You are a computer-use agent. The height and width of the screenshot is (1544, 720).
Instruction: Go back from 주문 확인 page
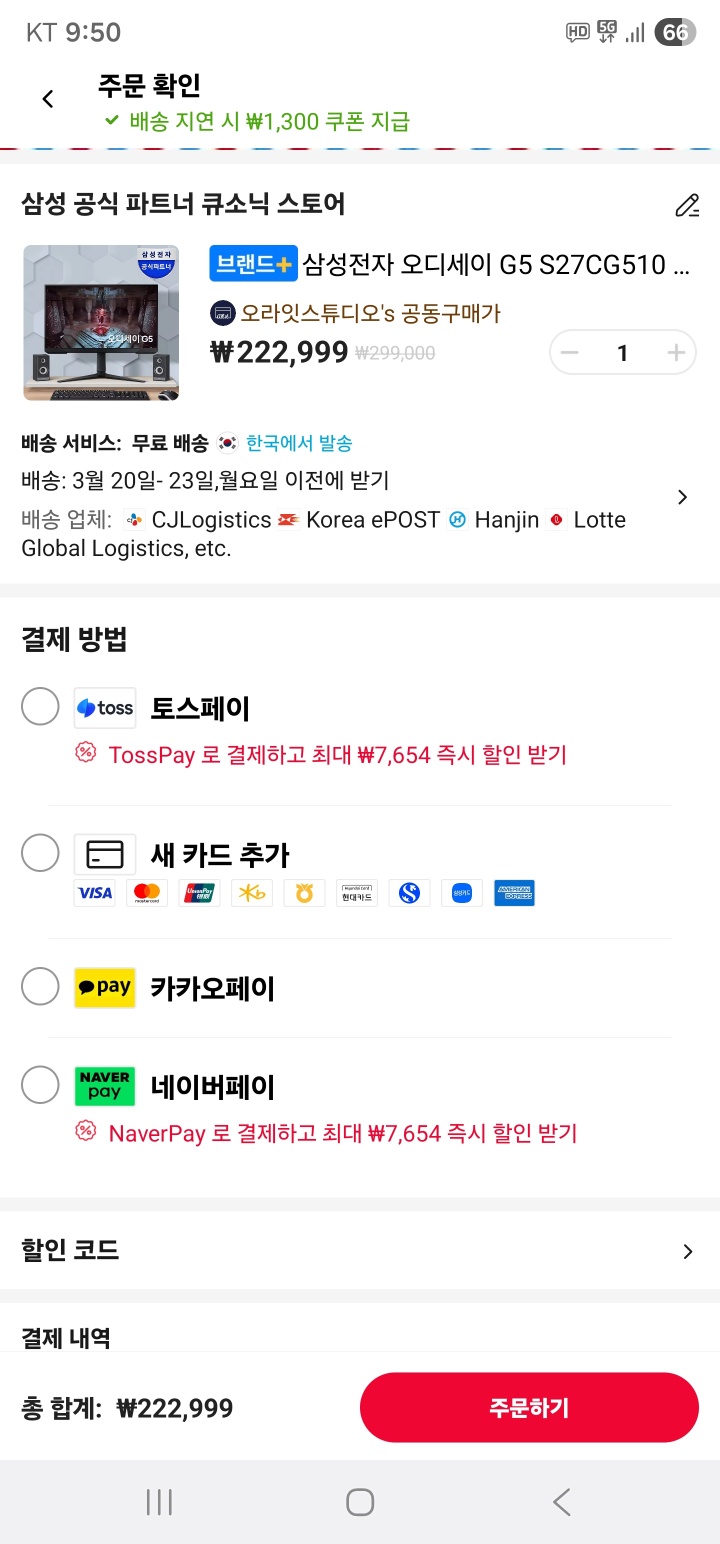pos(47,99)
